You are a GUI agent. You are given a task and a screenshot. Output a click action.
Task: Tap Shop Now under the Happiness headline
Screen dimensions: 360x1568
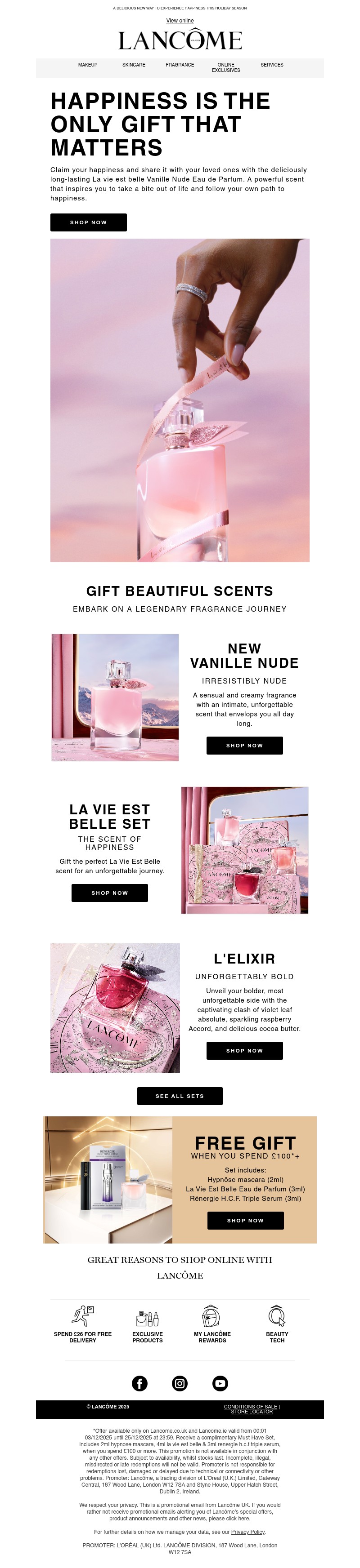point(88,222)
